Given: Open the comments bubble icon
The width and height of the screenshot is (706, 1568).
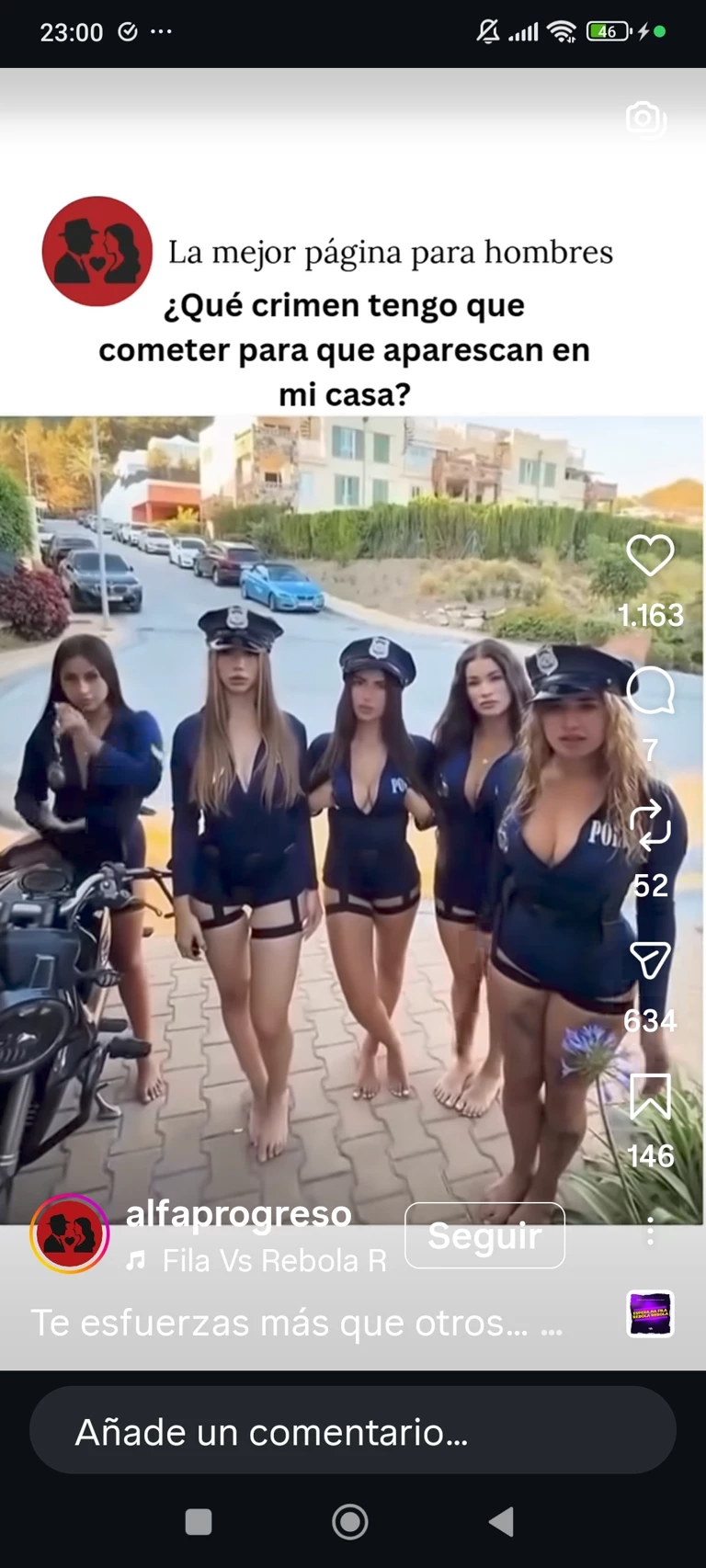Looking at the screenshot, I should click(650, 691).
